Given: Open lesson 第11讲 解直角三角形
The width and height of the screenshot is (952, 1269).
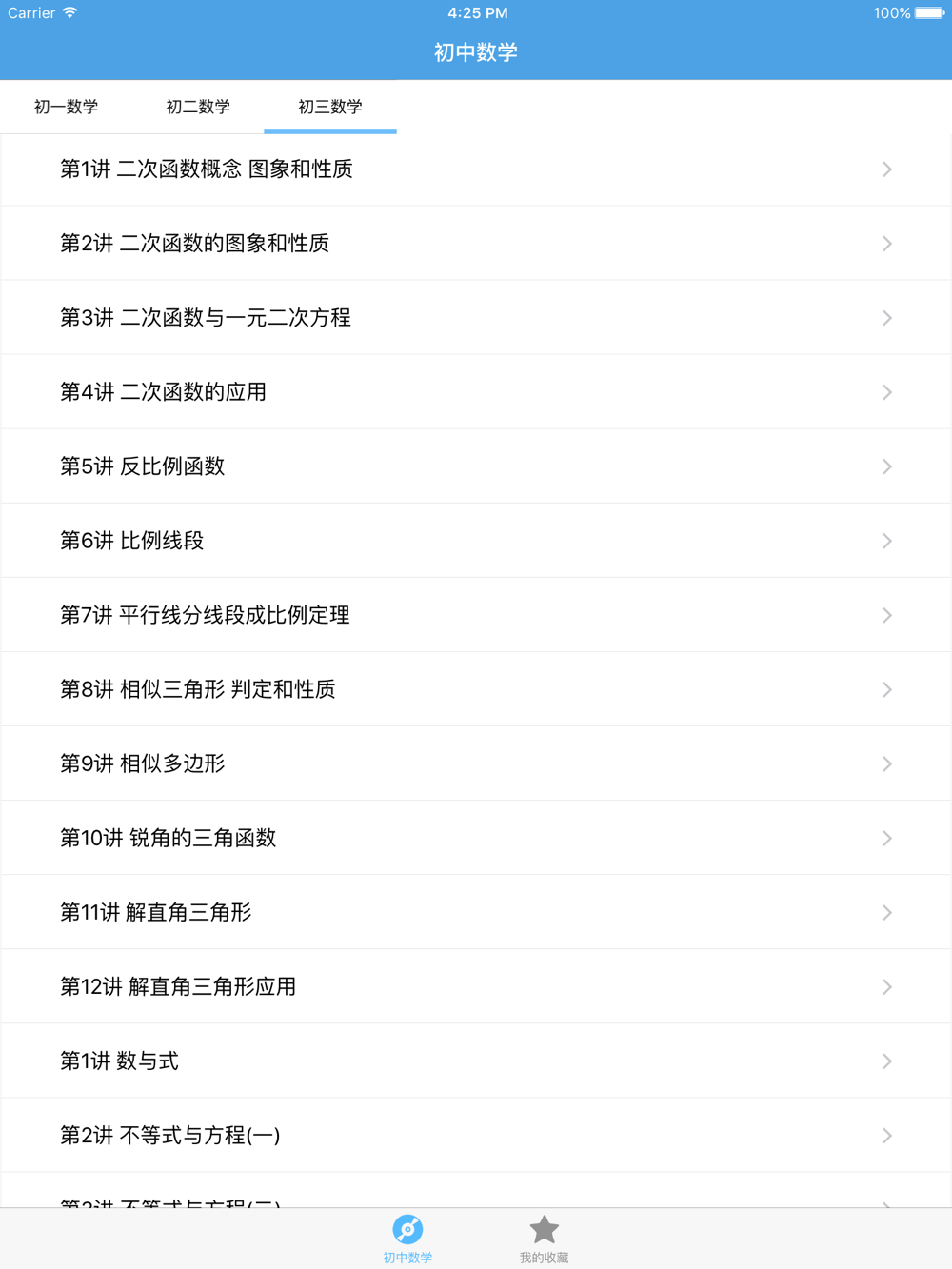Looking at the screenshot, I should pos(476,912).
